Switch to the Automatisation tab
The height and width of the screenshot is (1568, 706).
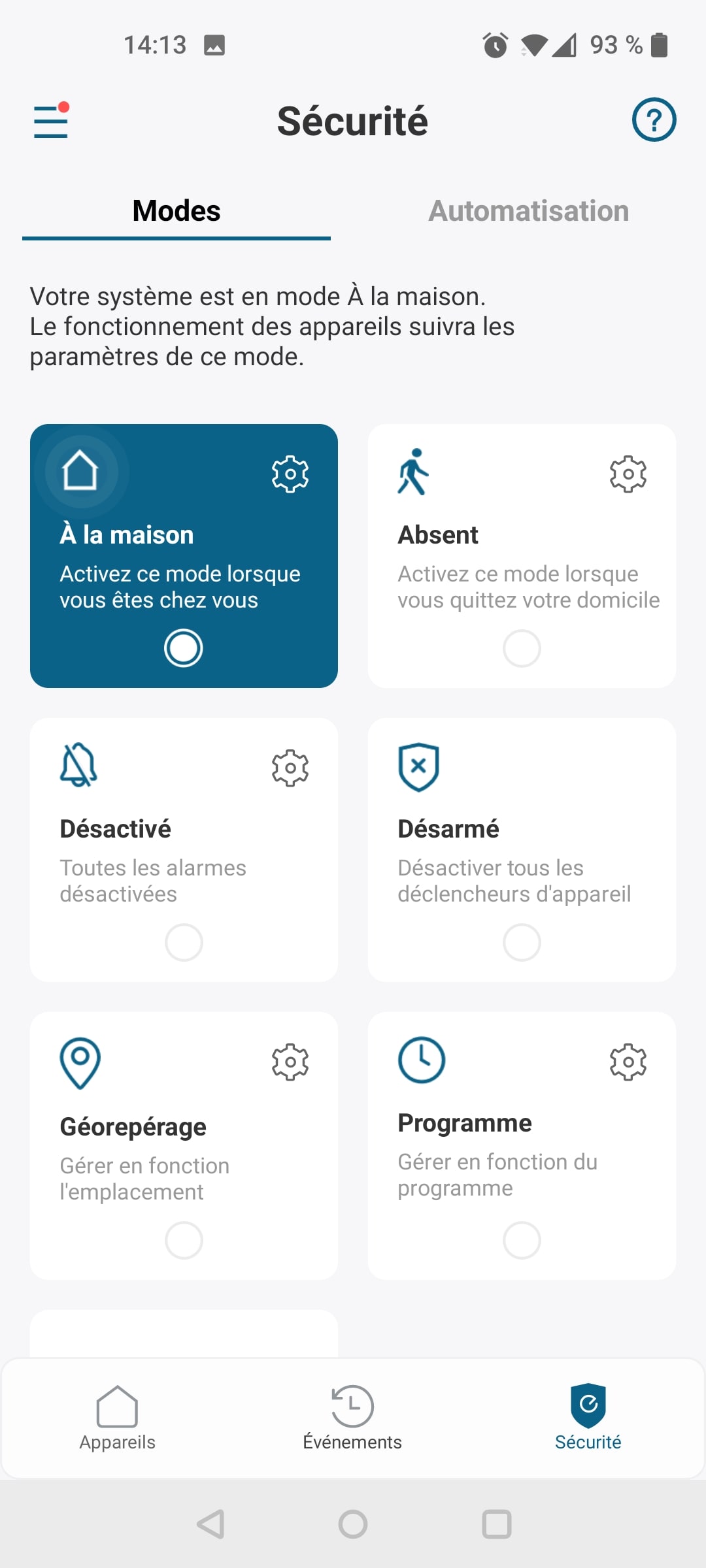(529, 211)
